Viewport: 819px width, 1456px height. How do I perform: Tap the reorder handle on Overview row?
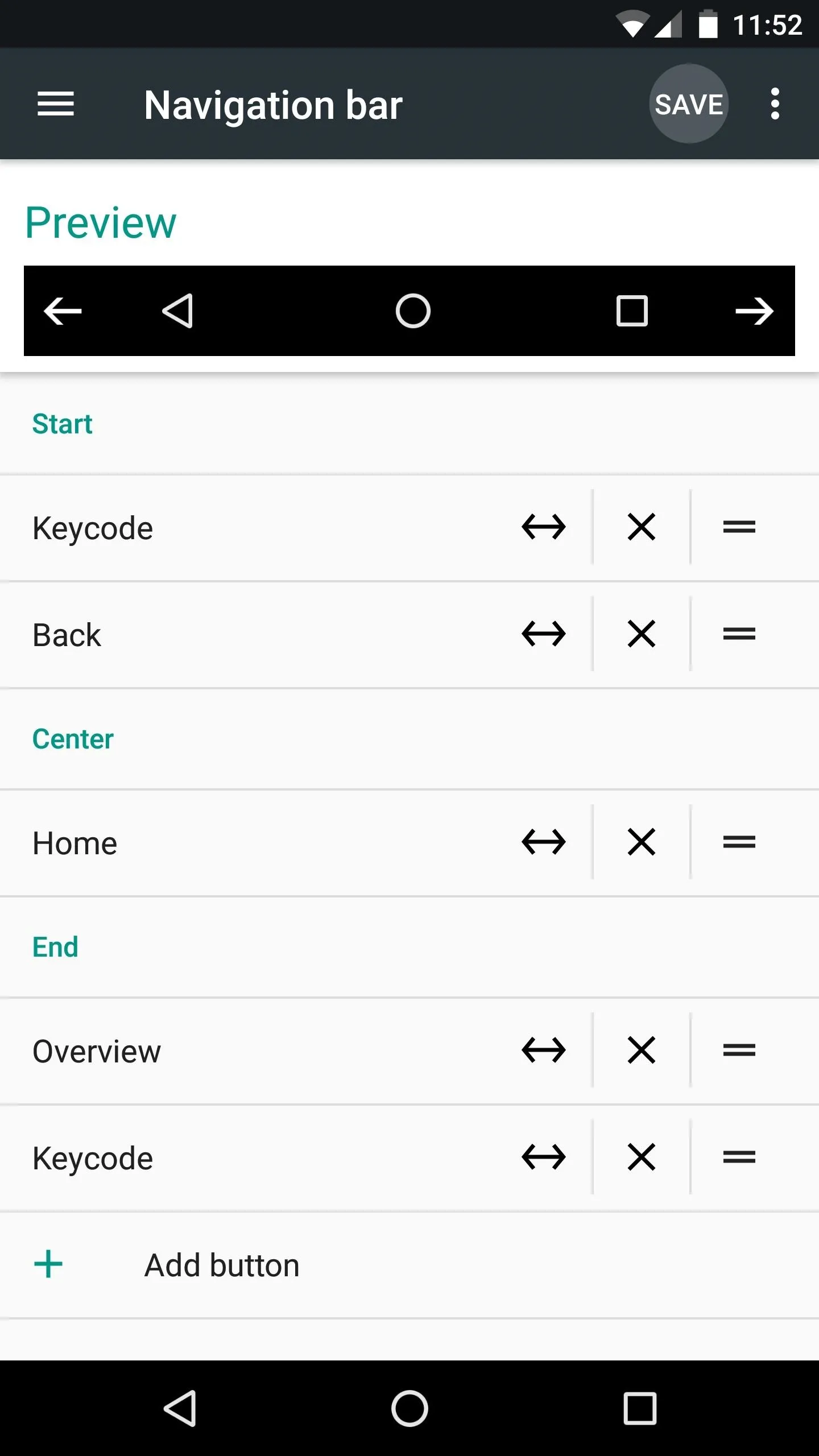pyautogui.click(x=739, y=1050)
